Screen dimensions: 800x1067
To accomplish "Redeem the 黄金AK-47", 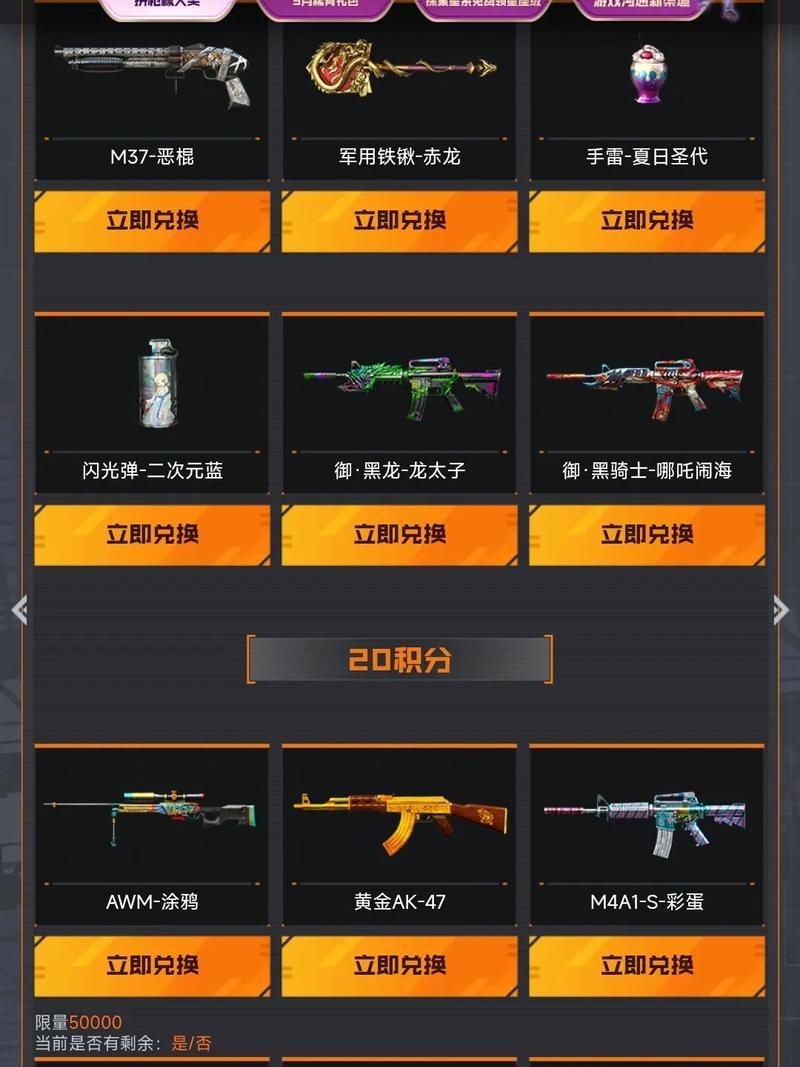I will tap(399, 966).
